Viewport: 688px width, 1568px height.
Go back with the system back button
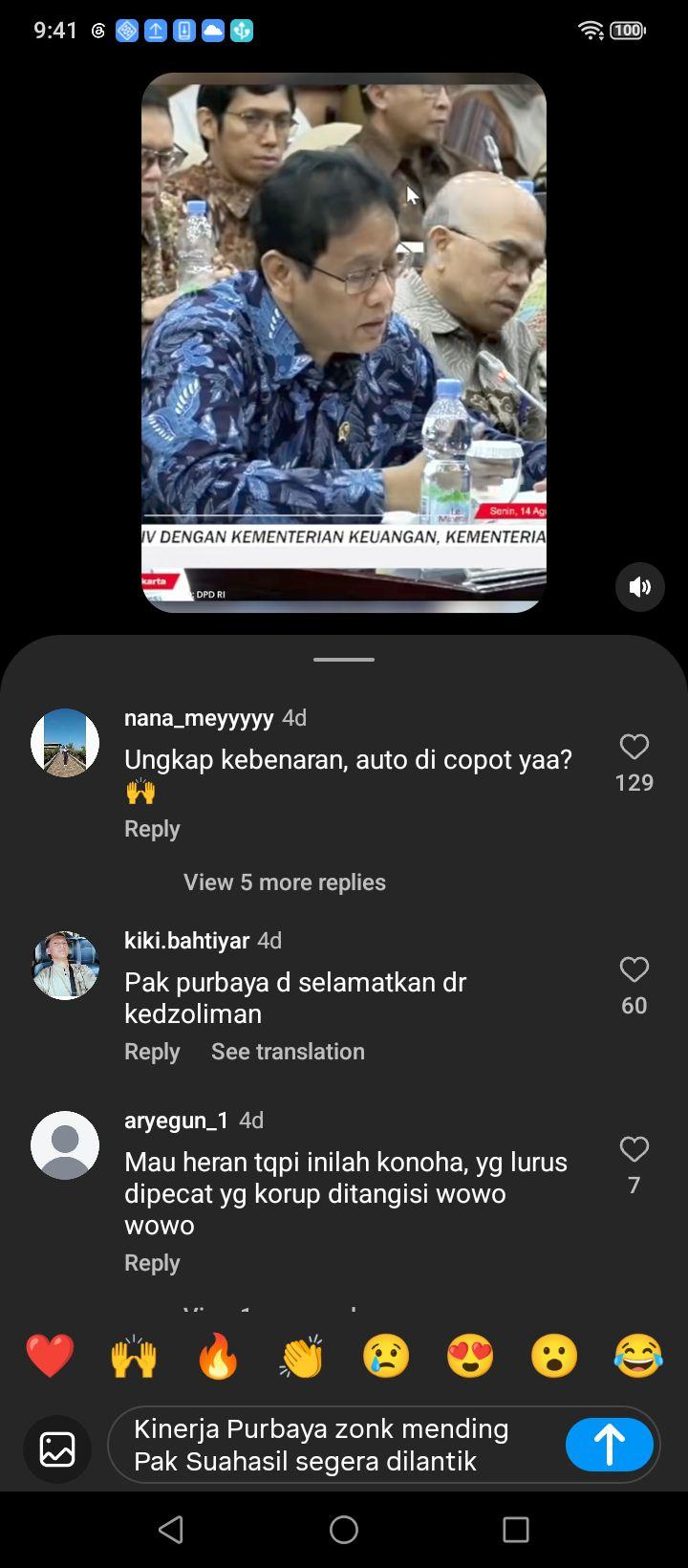coord(171,1530)
